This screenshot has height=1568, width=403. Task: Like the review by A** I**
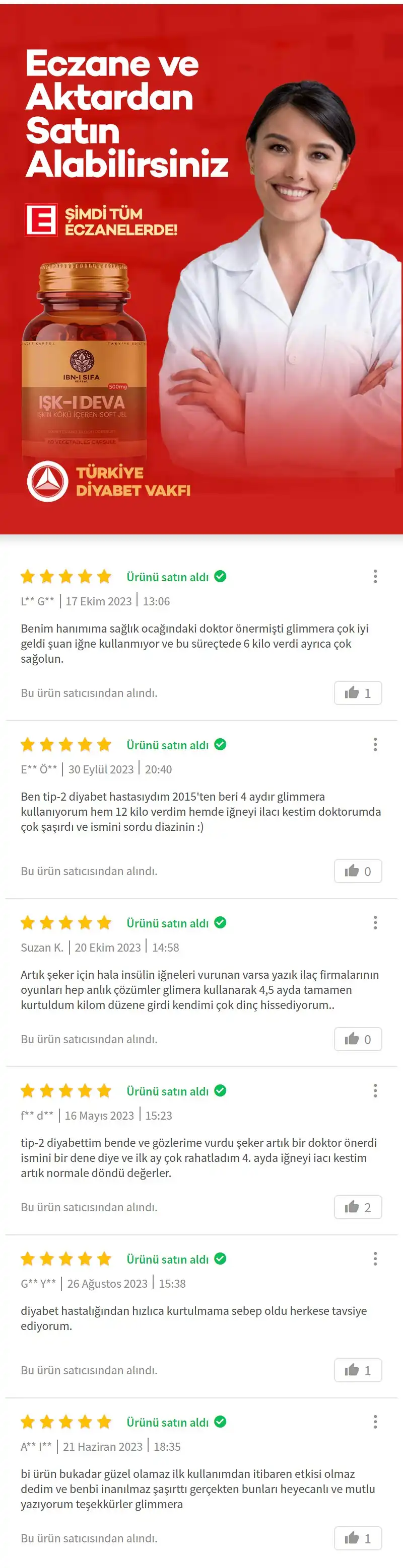[x=358, y=1538]
